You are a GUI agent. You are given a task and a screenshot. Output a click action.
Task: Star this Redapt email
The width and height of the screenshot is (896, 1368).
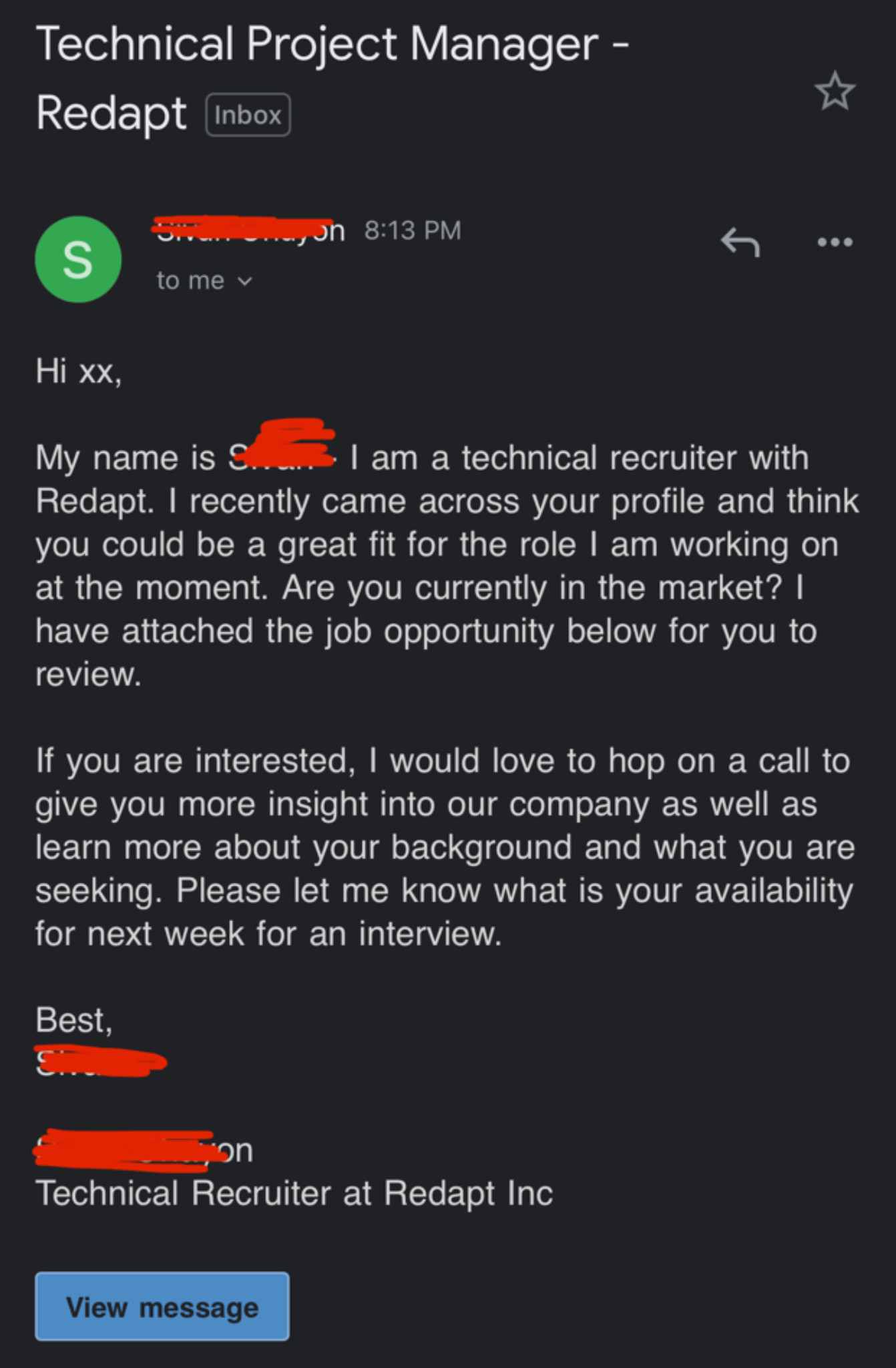pyautogui.click(x=835, y=92)
